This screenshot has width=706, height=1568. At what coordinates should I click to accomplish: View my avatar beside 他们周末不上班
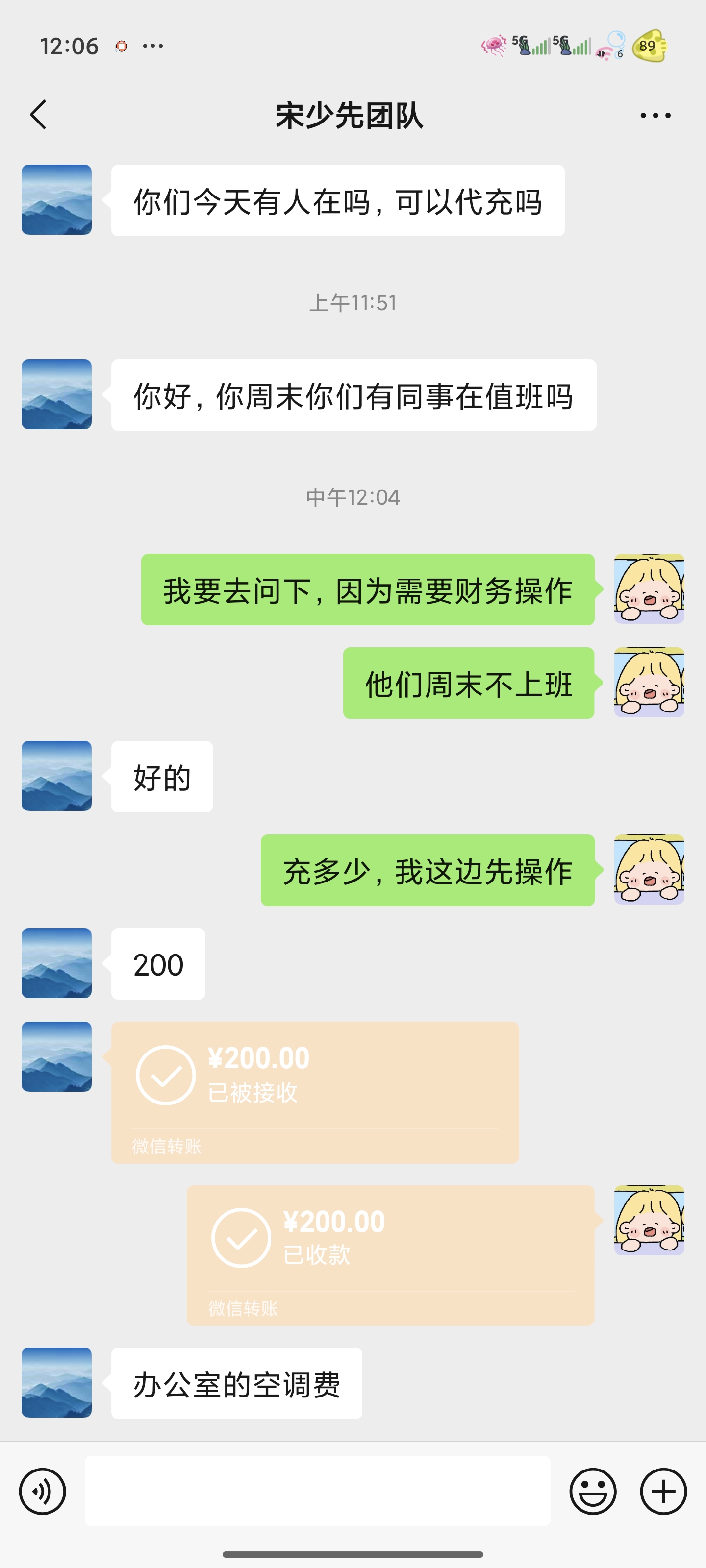(649, 683)
